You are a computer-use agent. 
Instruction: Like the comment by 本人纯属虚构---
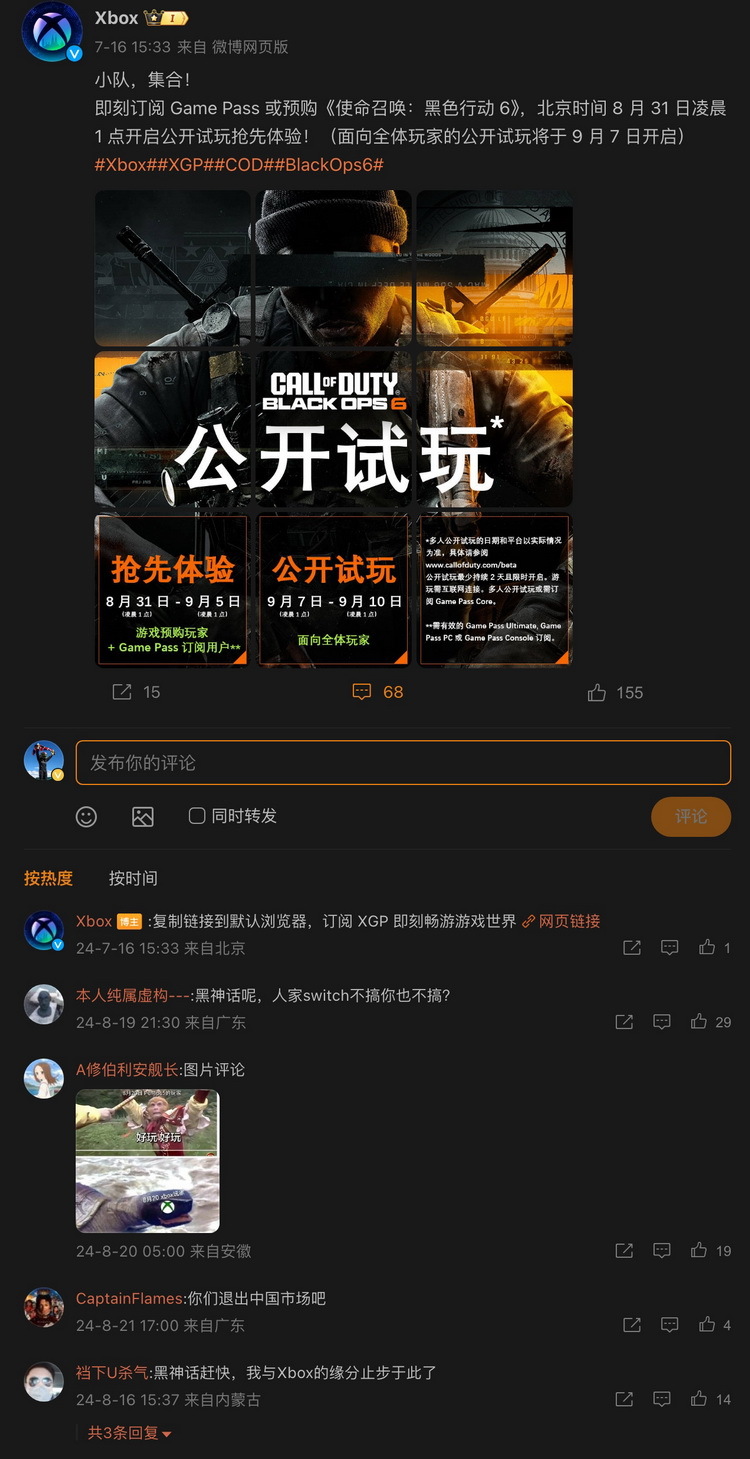point(699,1022)
